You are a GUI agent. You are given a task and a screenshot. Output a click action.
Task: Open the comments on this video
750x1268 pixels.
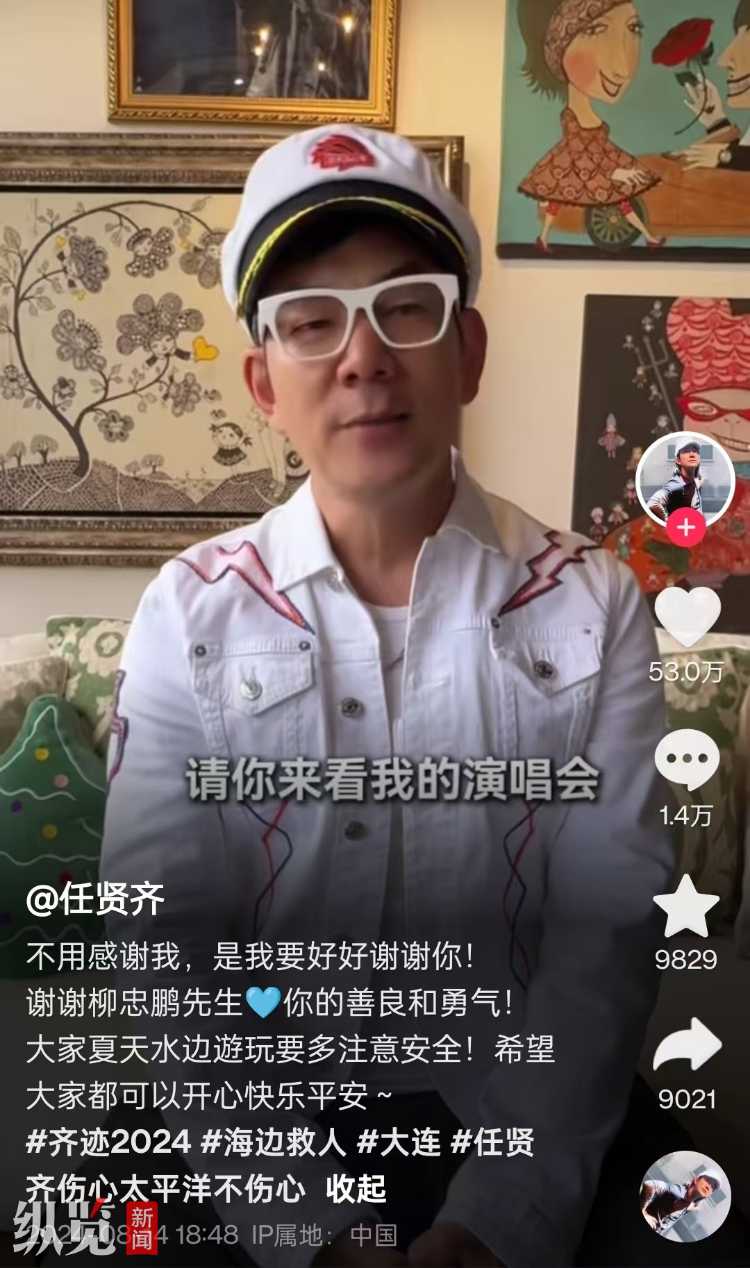click(x=687, y=760)
